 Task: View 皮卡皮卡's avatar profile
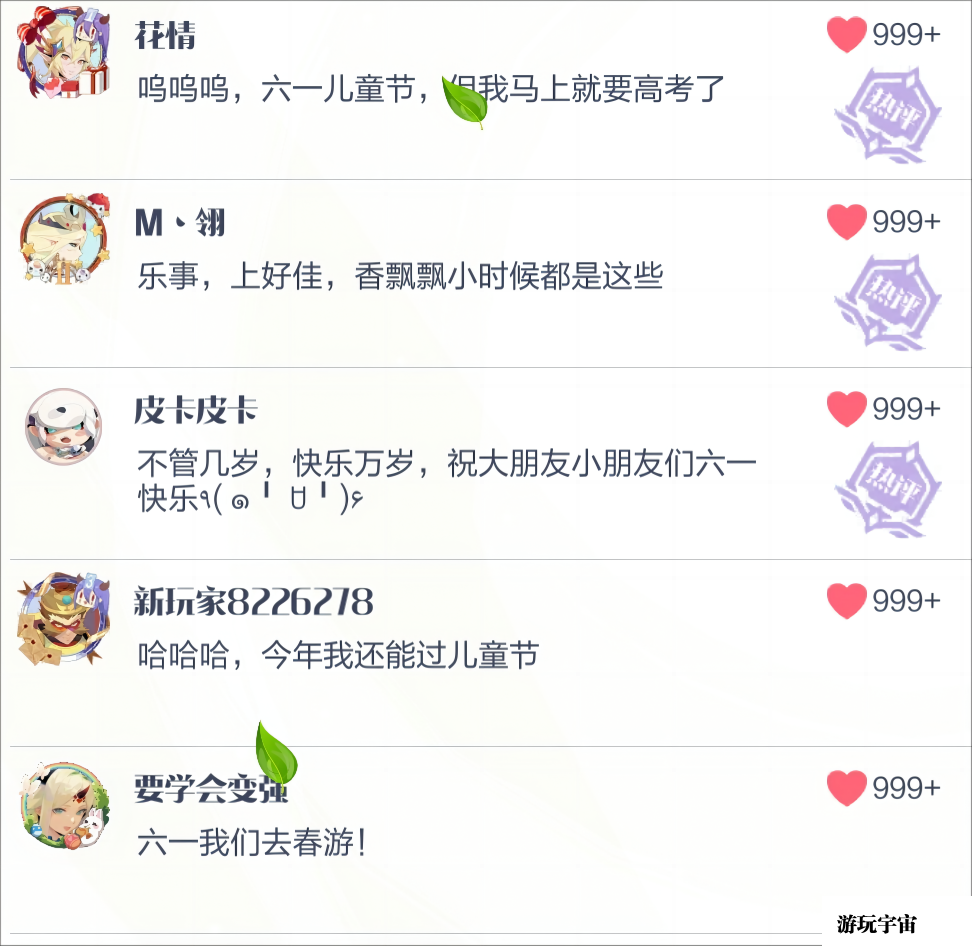pyautogui.click(x=62, y=427)
